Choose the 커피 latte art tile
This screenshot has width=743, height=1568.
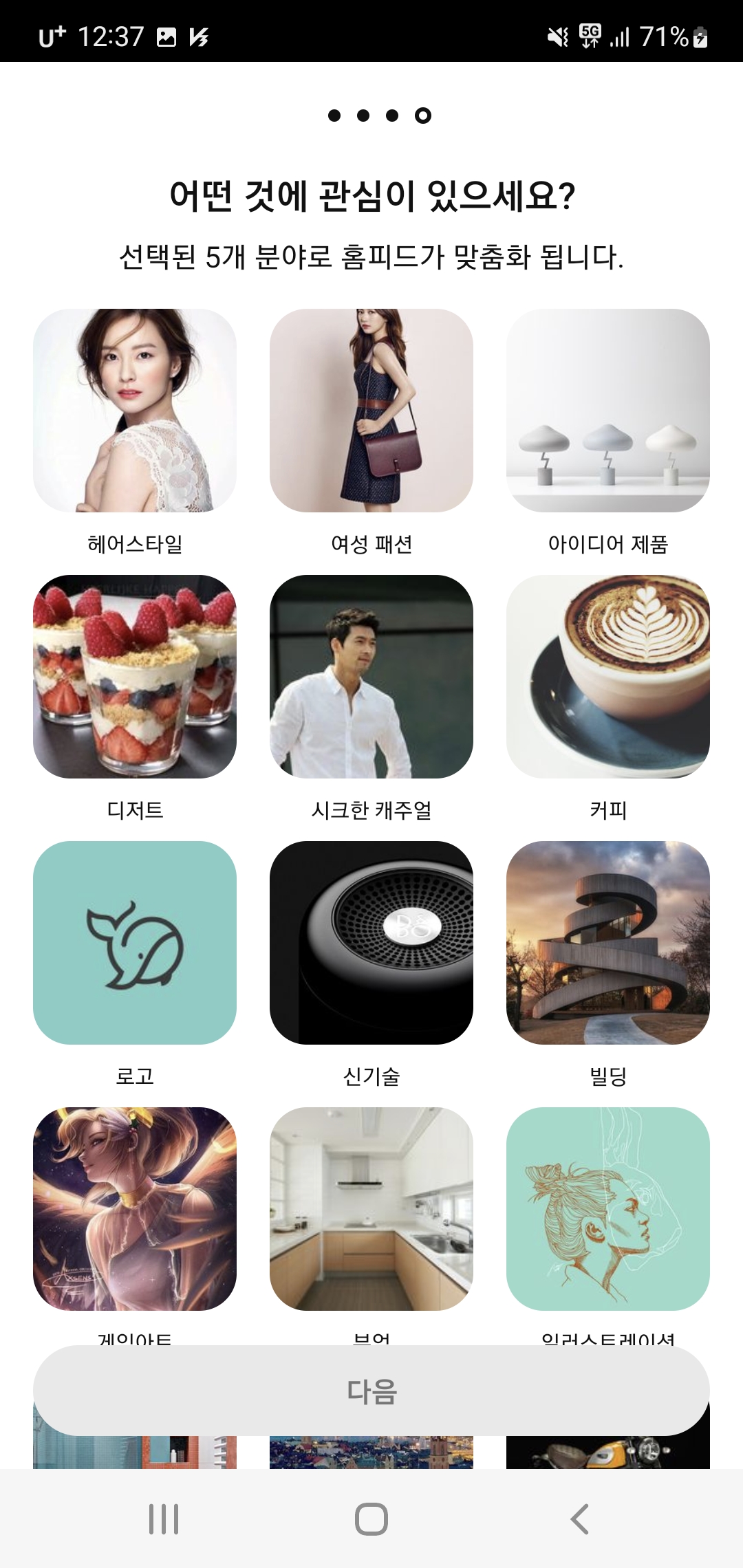tap(610, 677)
